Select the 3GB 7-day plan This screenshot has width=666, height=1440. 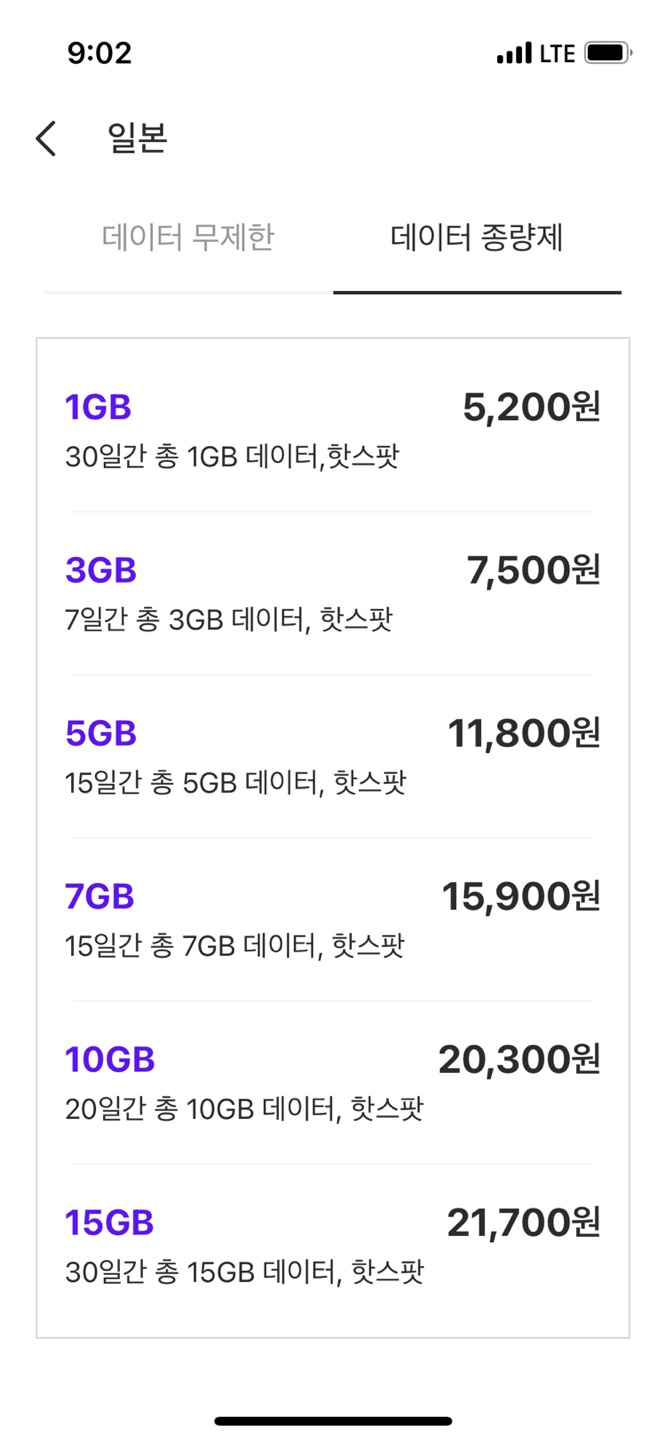(333, 593)
